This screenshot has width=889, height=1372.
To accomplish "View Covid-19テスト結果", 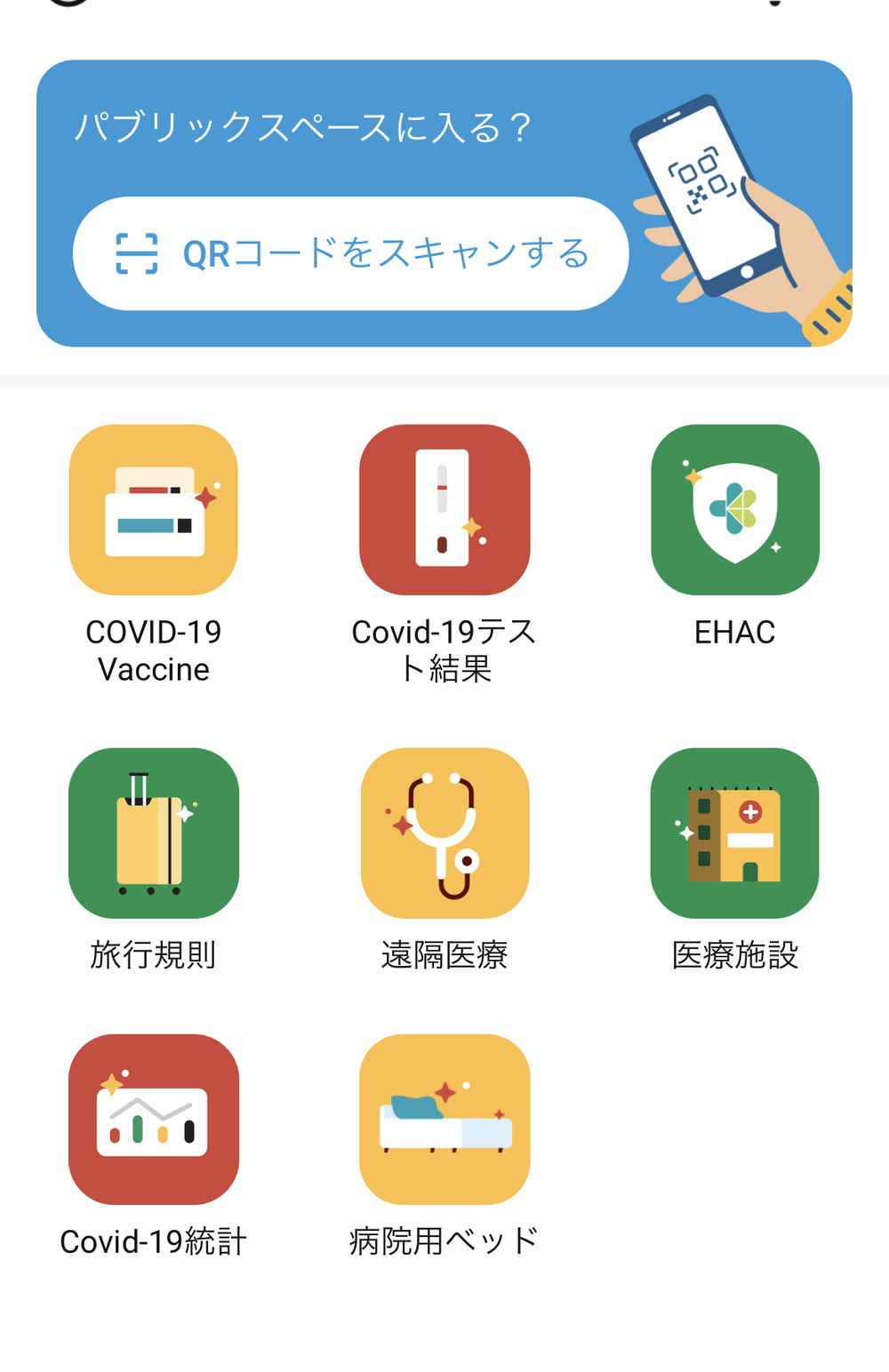I will pyautogui.click(x=444, y=510).
